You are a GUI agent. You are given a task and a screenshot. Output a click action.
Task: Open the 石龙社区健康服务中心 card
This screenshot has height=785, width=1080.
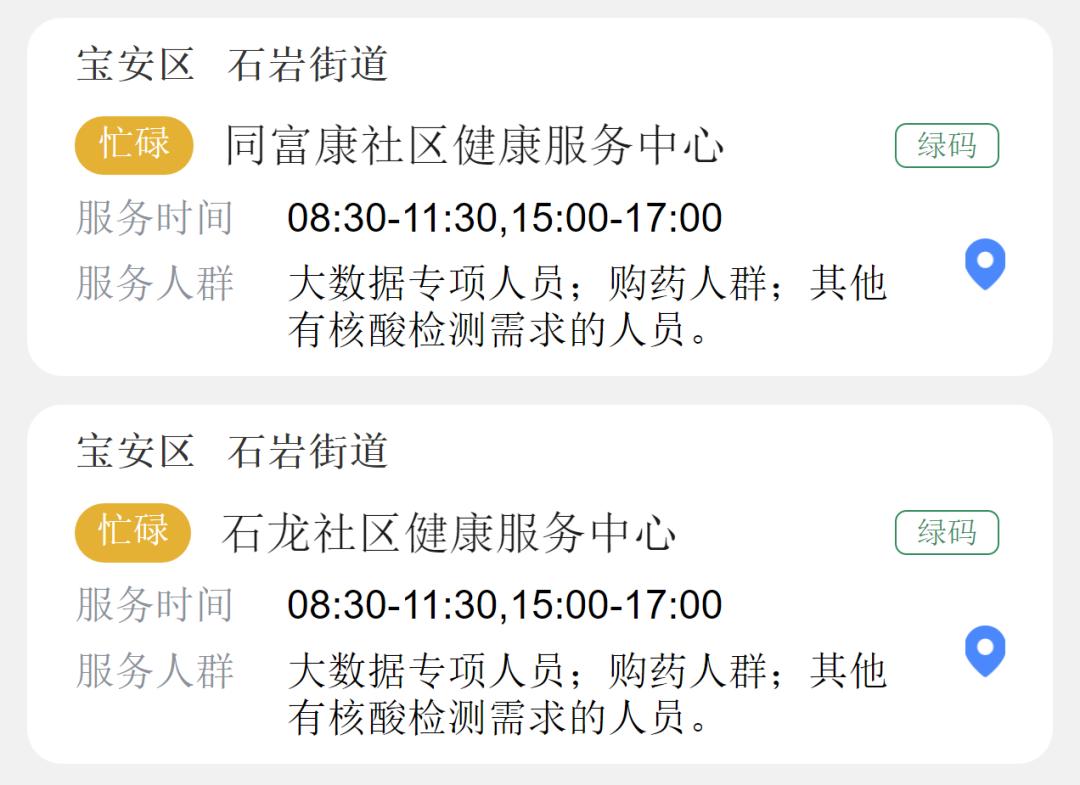[x=449, y=533]
